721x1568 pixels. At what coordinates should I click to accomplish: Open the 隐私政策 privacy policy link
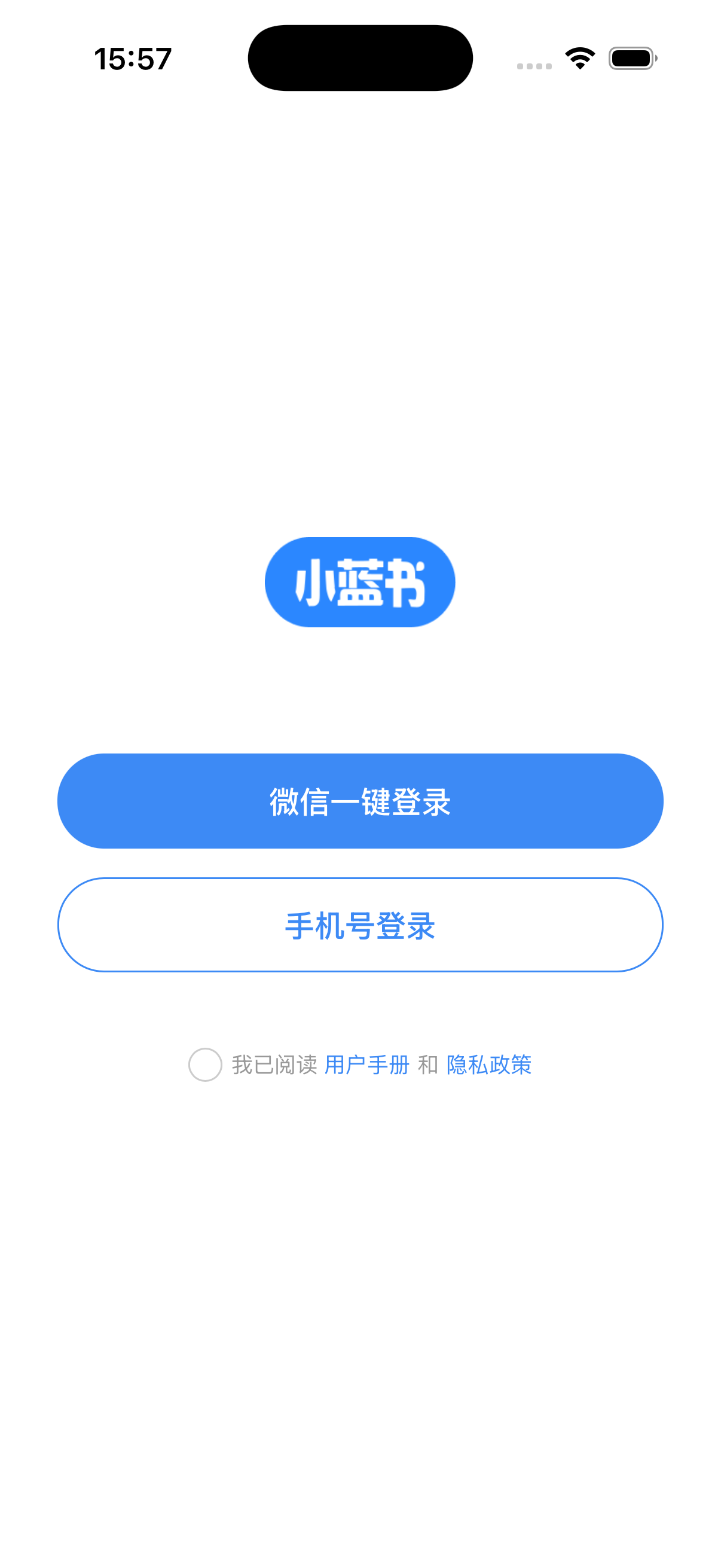pyautogui.click(x=488, y=1064)
